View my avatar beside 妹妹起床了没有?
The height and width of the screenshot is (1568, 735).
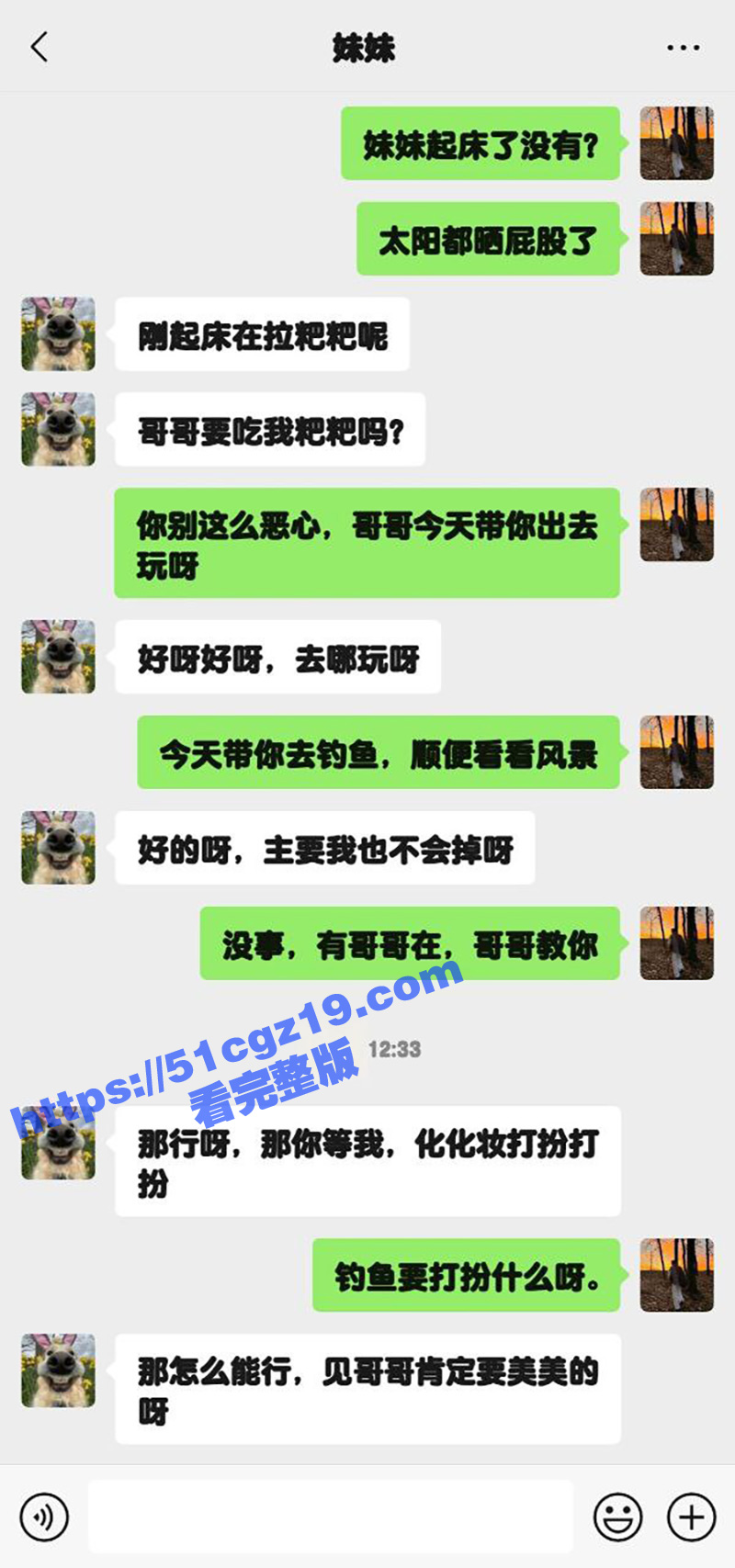pyautogui.click(x=676, y=143)
